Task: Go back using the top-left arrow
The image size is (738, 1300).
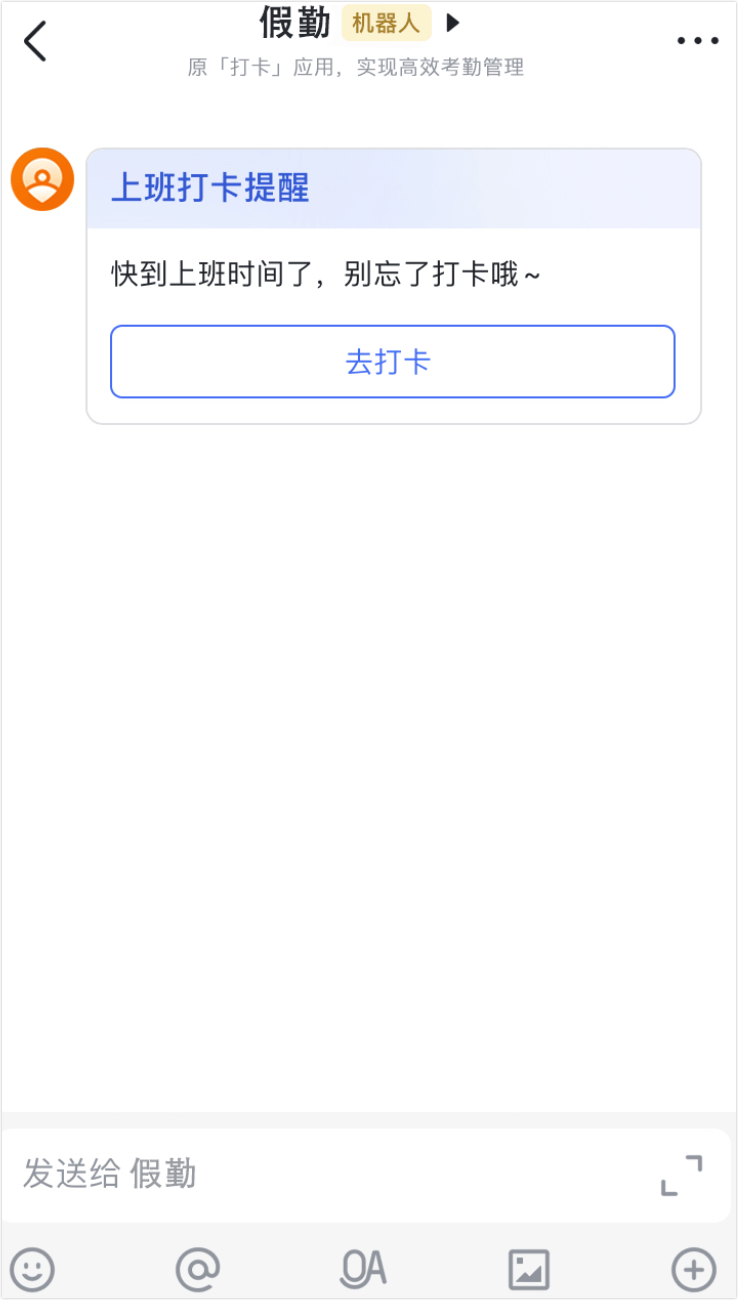Action: pos(36,41)
